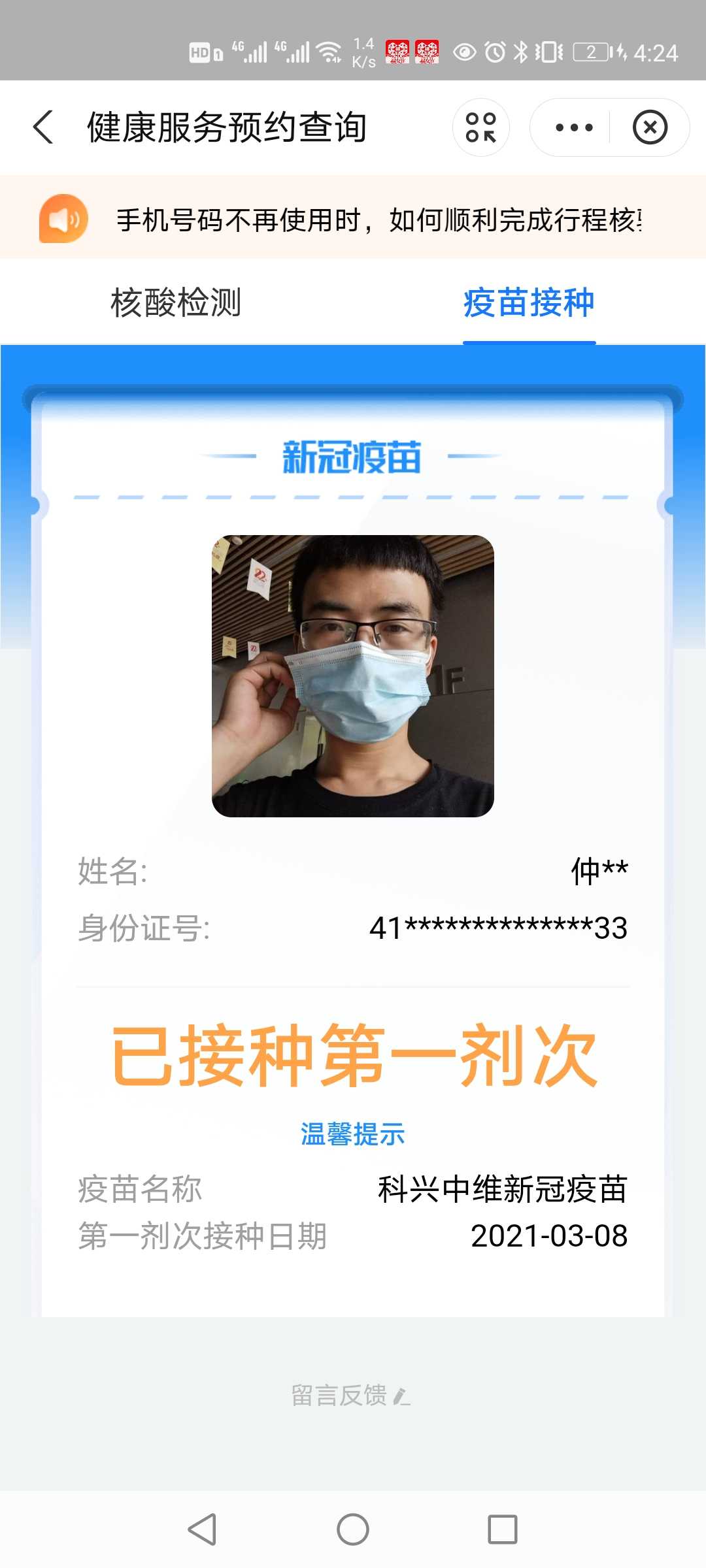Select the 疫苗接种 tab
Screen dimensions: 706x1568
[529, 303]
